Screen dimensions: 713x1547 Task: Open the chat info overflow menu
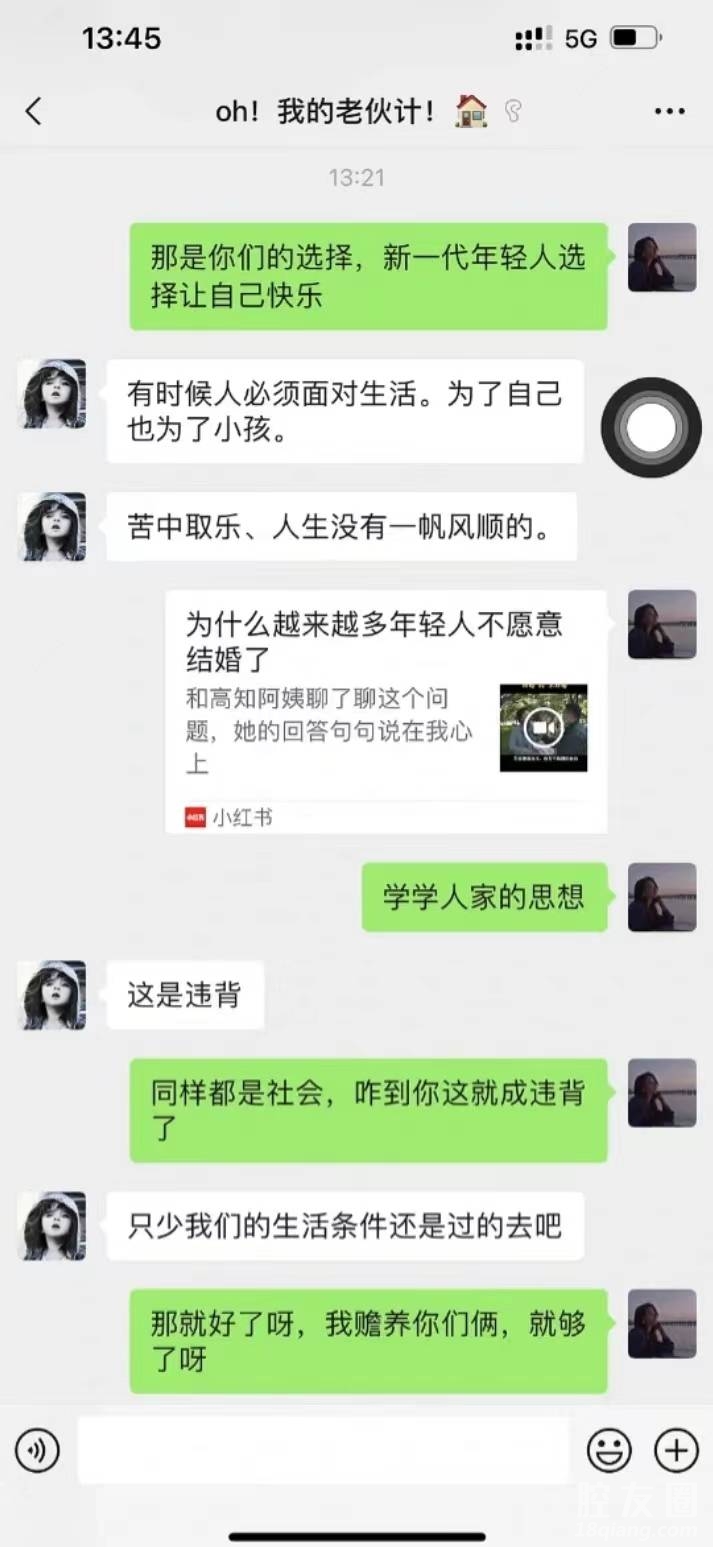(669, 111)
